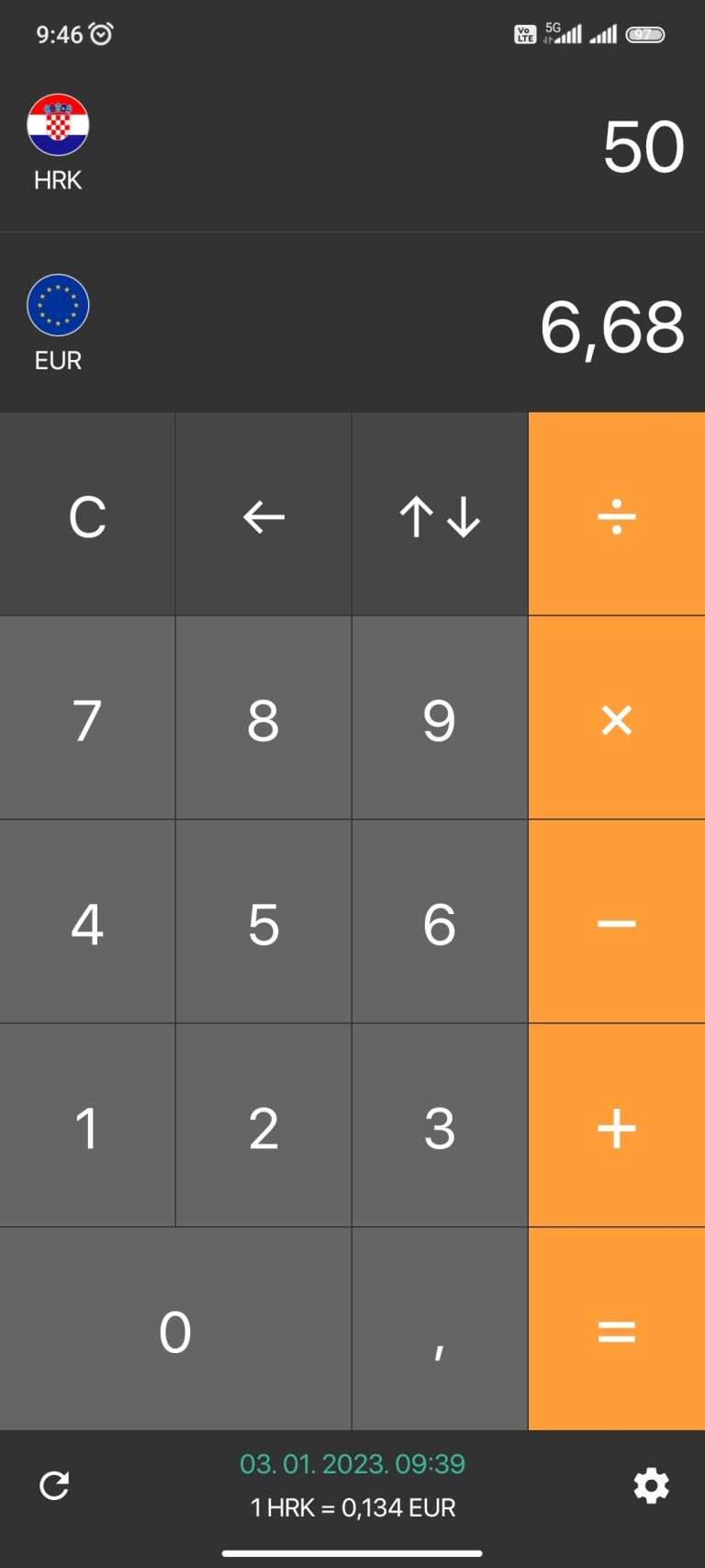Screen dimensions: 705x1568
Task: Delete the last digit with backspace arrow
Action: pos(263,514)
